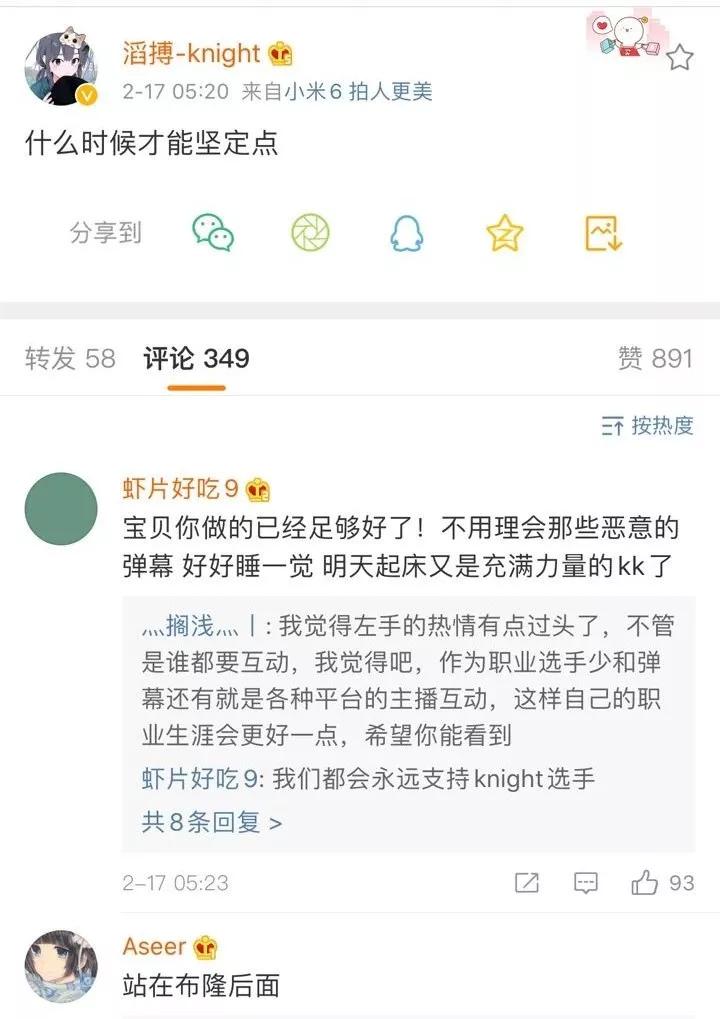
Task: Share the post to QQ
Action: (x=407, y=232)
